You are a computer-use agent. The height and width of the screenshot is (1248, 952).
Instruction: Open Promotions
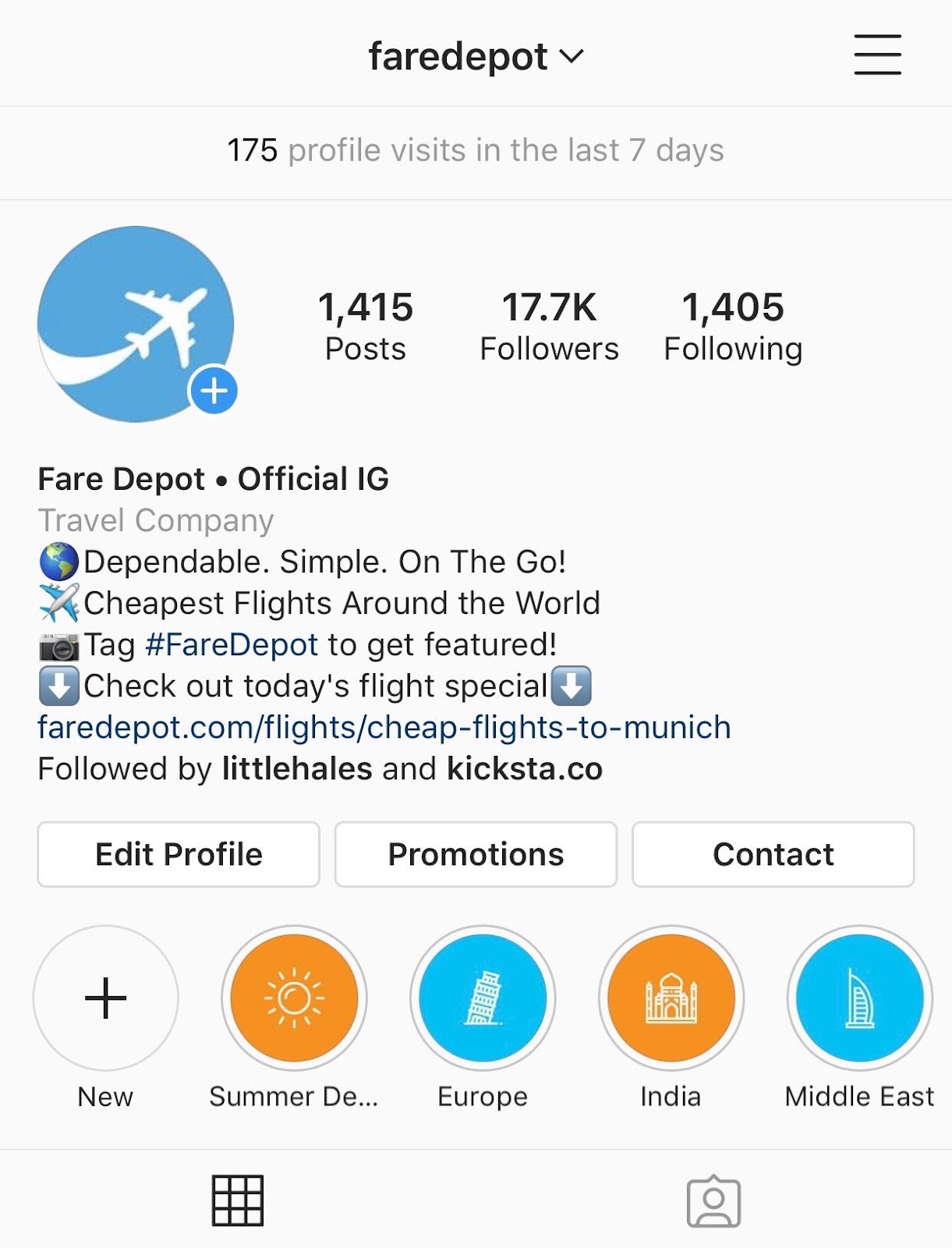tap(476, 854)
